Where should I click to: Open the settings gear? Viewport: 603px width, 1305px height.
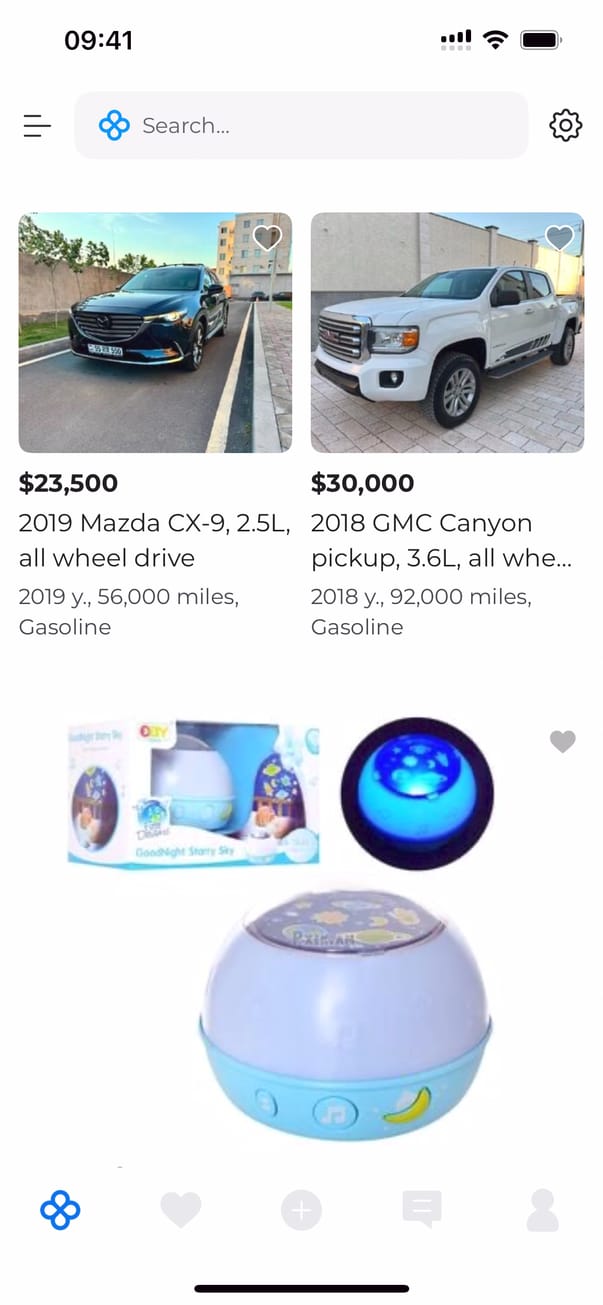coord(565,126)
